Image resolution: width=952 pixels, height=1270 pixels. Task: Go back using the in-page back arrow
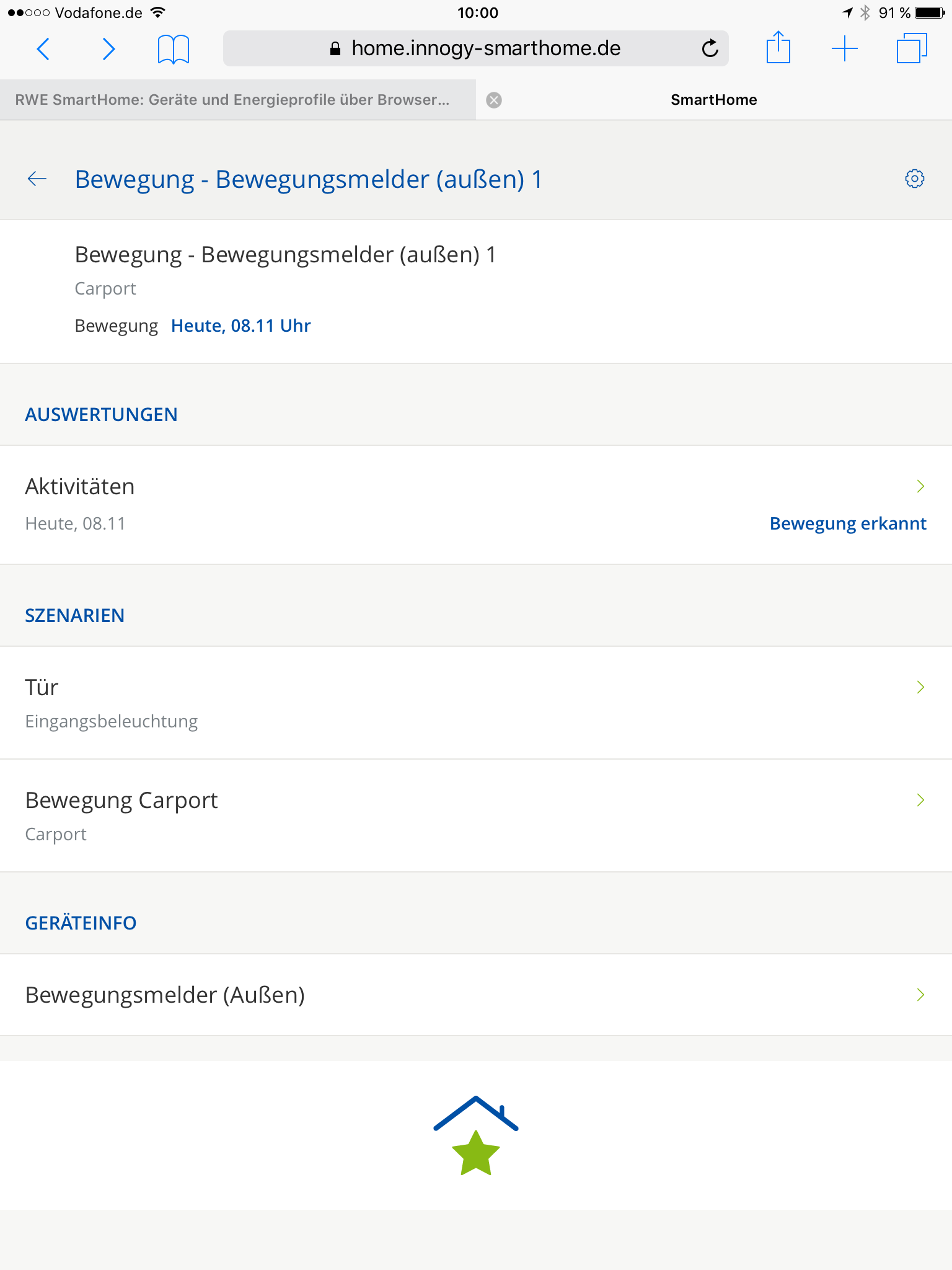[37, 180]
